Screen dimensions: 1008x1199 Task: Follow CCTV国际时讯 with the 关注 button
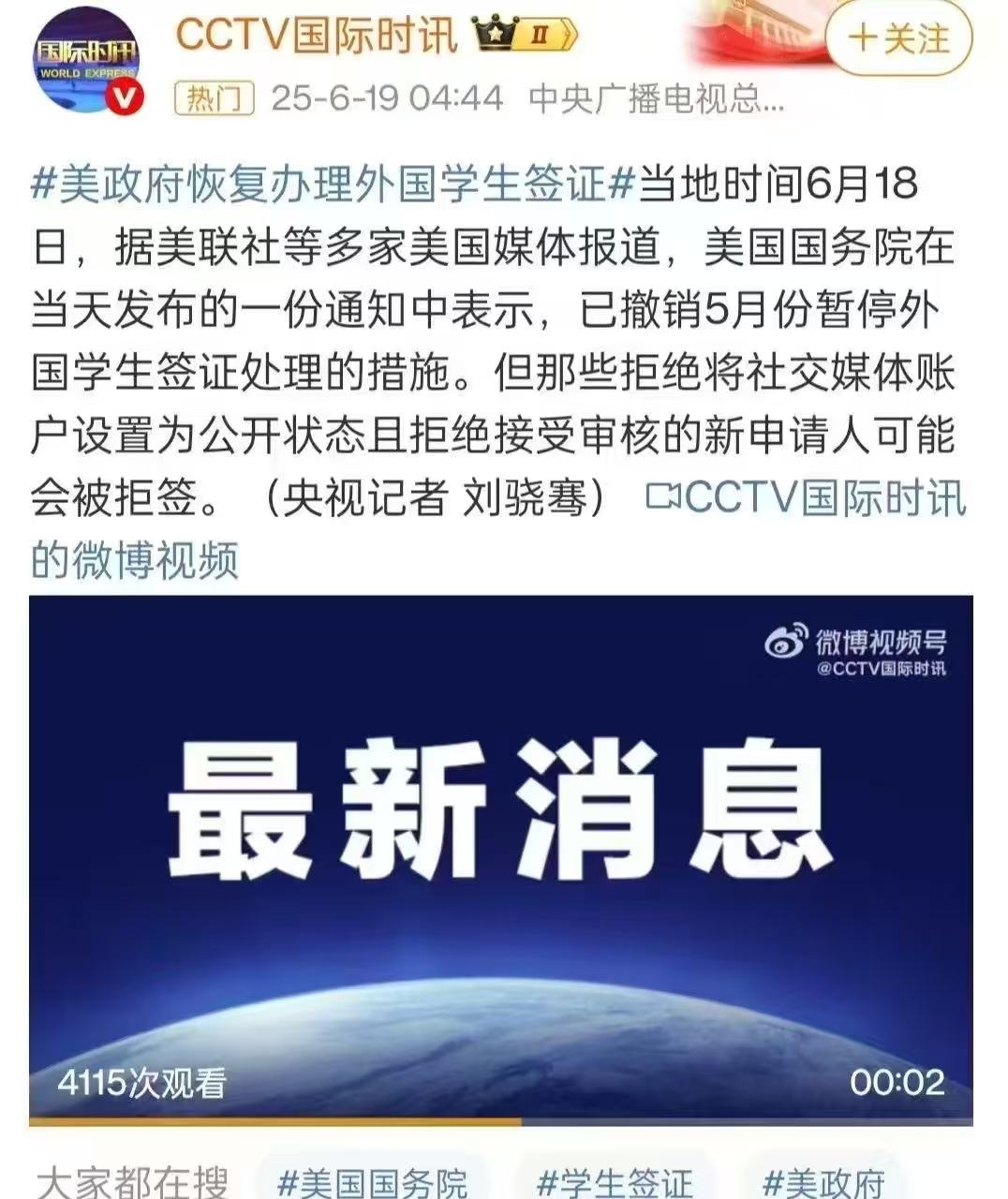pos(899,39)
